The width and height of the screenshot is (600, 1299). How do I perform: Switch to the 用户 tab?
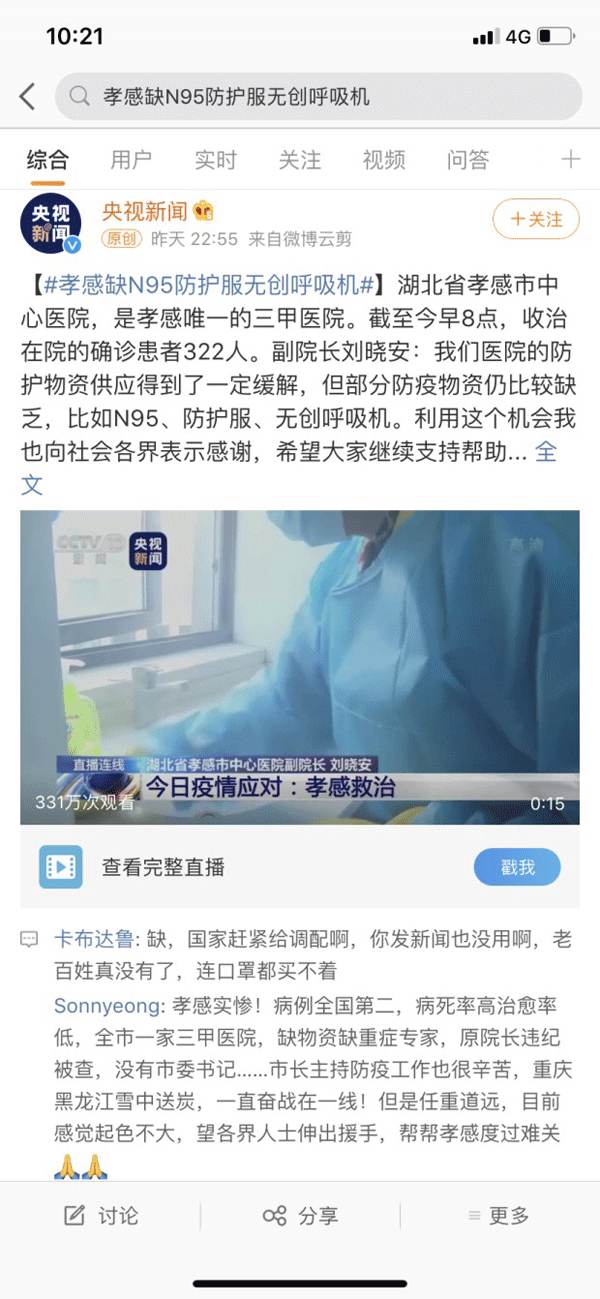click(x=131, y=159)
